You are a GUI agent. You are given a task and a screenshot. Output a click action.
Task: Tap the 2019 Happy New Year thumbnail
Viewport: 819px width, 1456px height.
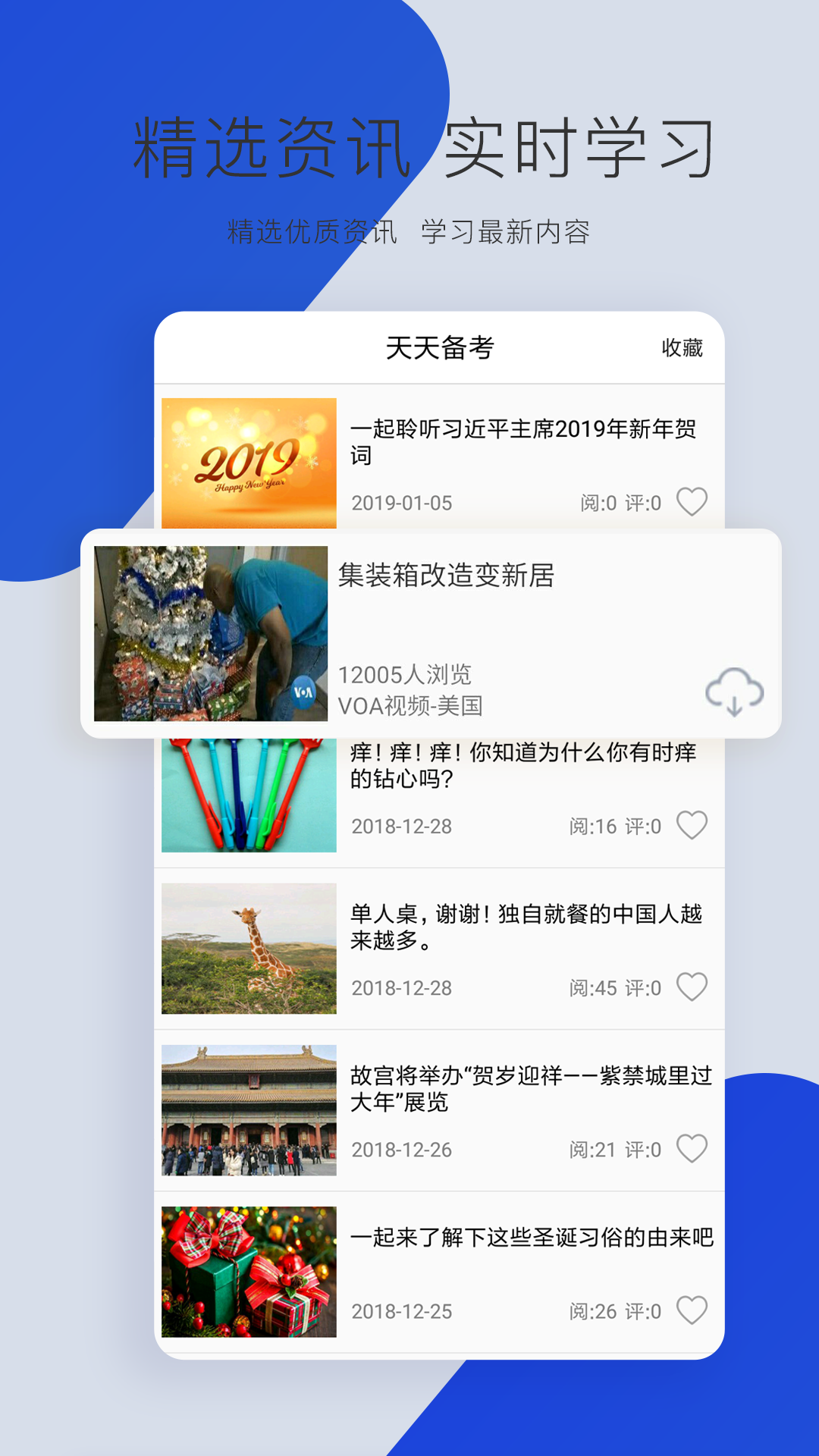point(249,460)
